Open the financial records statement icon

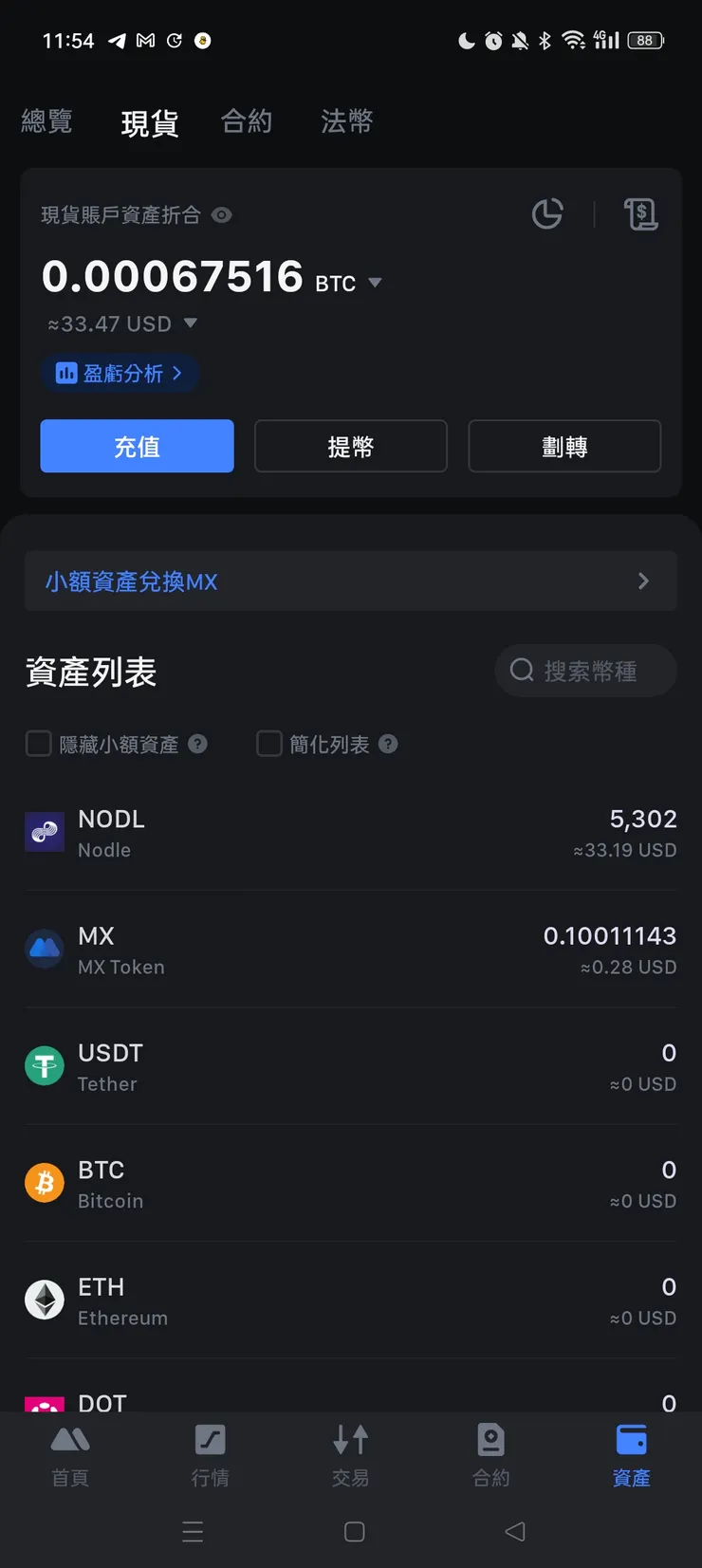[x=641, y=213]
